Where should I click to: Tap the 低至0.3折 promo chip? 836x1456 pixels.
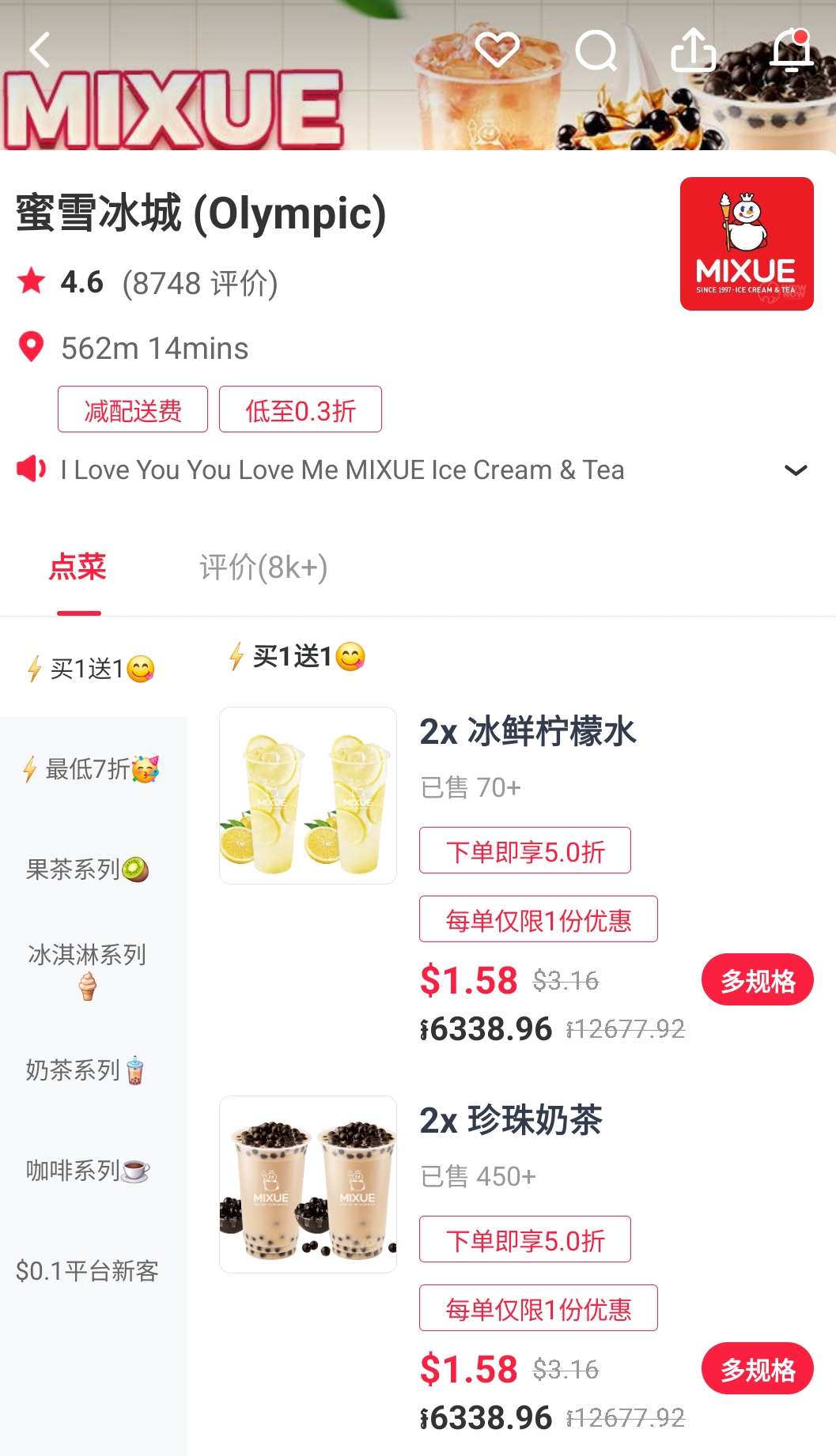[301, 409]
